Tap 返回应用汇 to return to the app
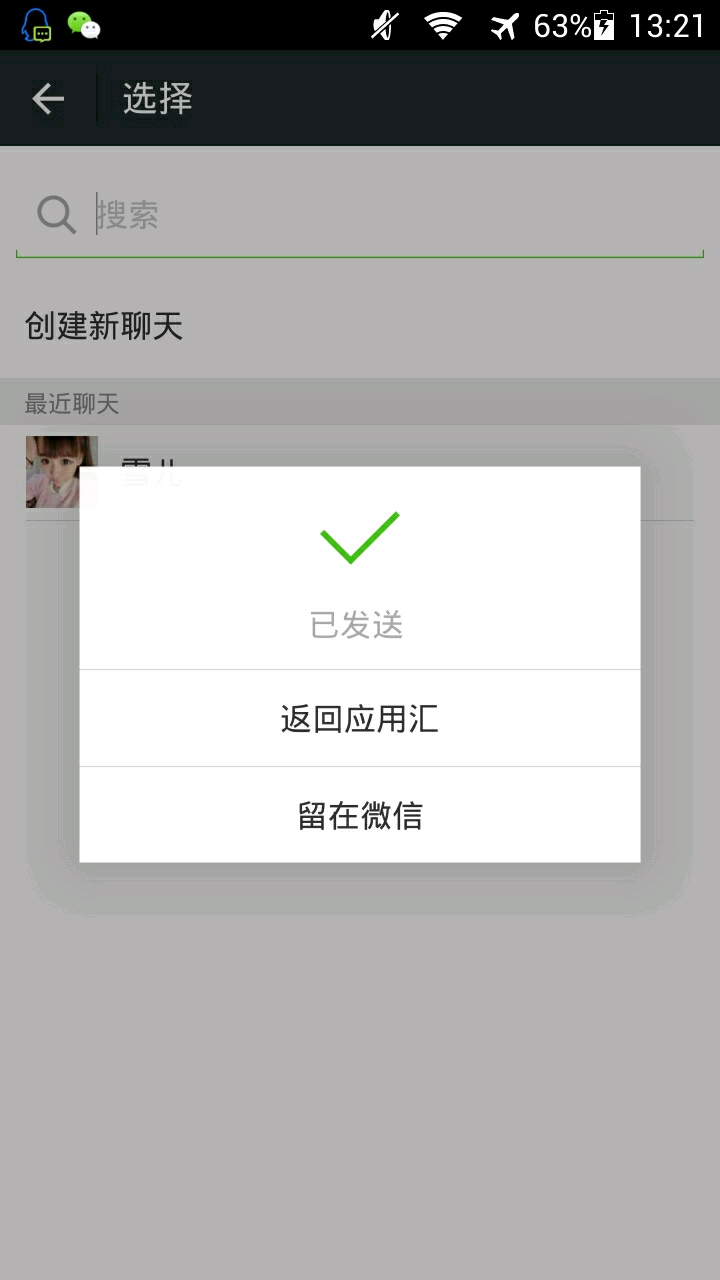This screenshot has width=720, height=1280. coord(360,718)
